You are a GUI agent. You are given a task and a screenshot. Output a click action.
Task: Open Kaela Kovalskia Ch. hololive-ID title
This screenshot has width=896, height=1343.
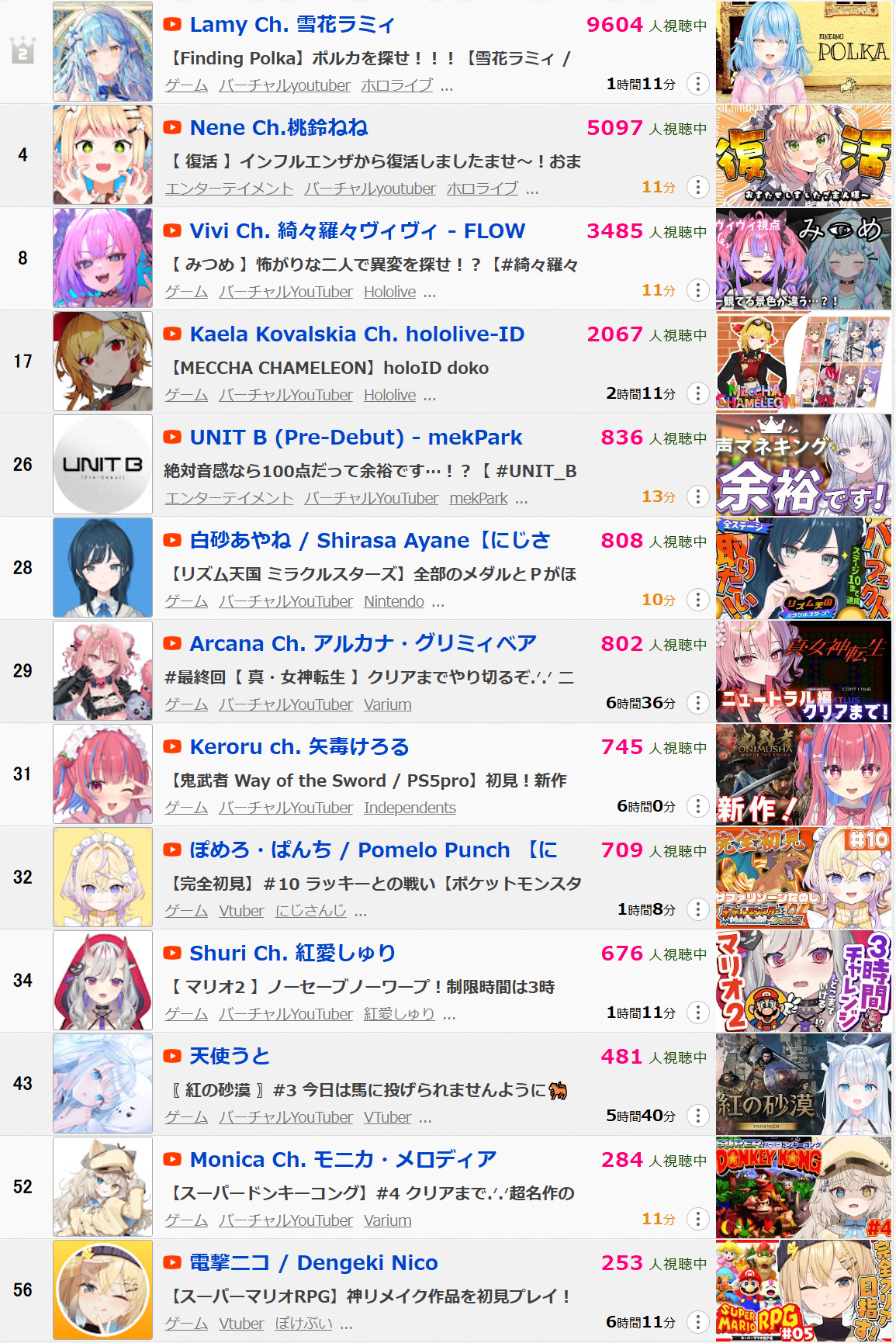[x=357, y=334]
